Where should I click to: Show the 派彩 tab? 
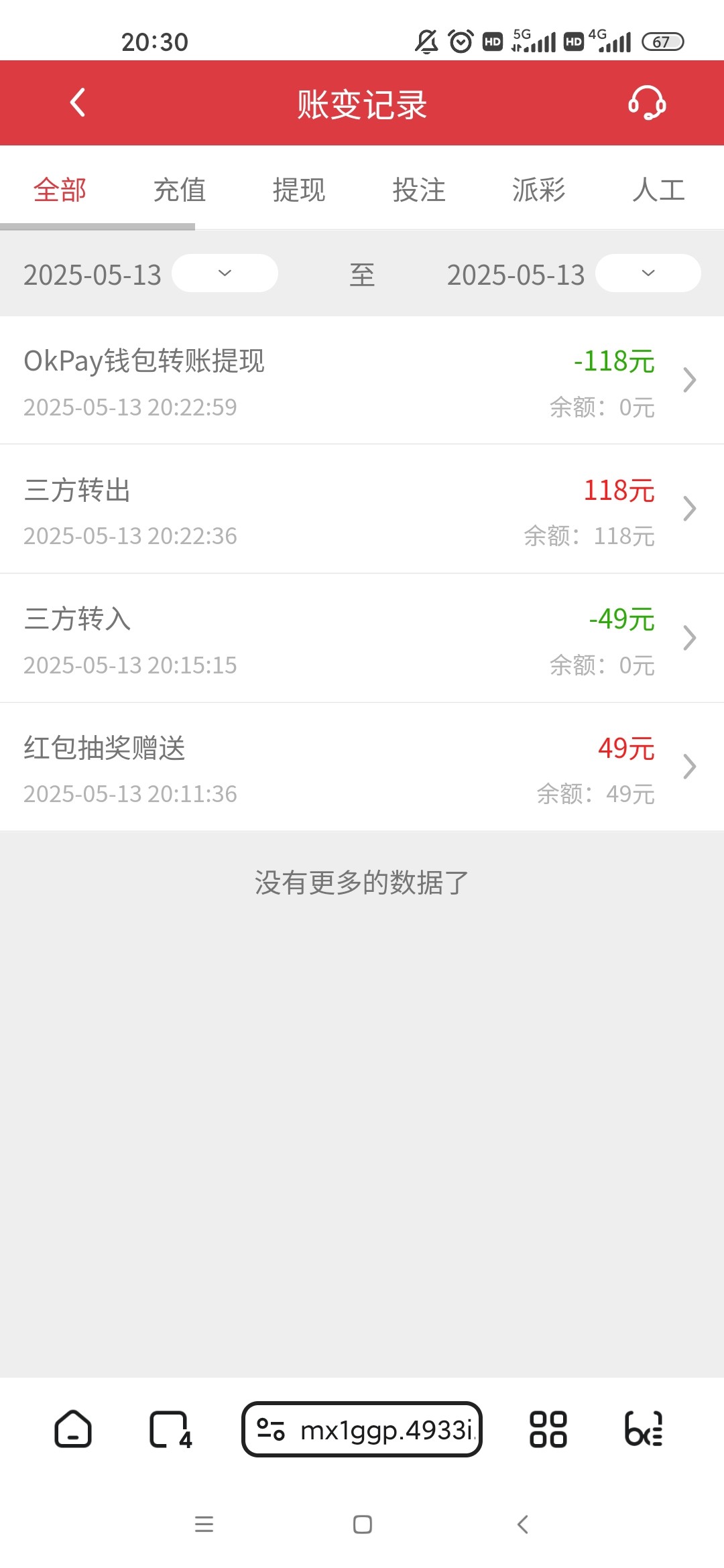point(538,190)
